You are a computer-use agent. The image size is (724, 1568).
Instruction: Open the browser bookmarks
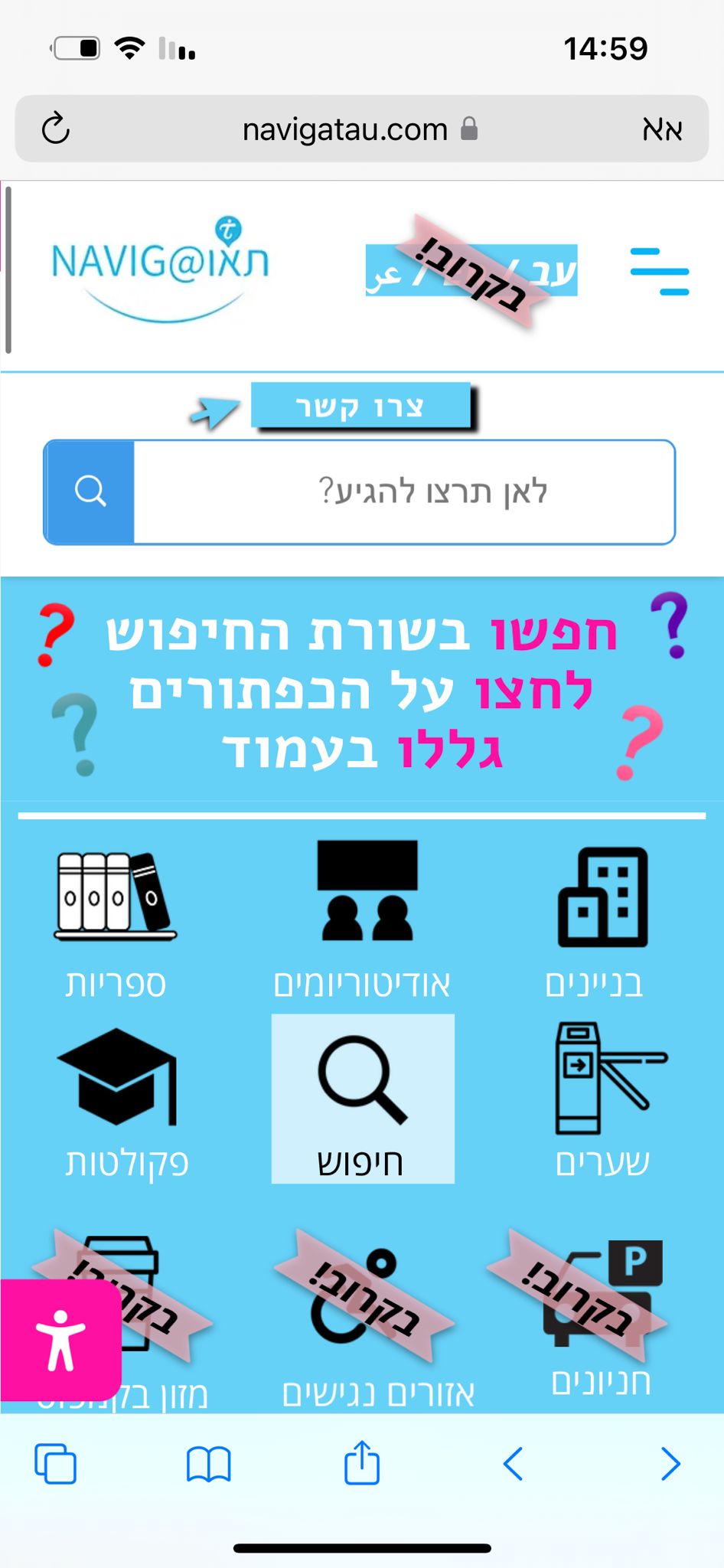coord(208,1464)
